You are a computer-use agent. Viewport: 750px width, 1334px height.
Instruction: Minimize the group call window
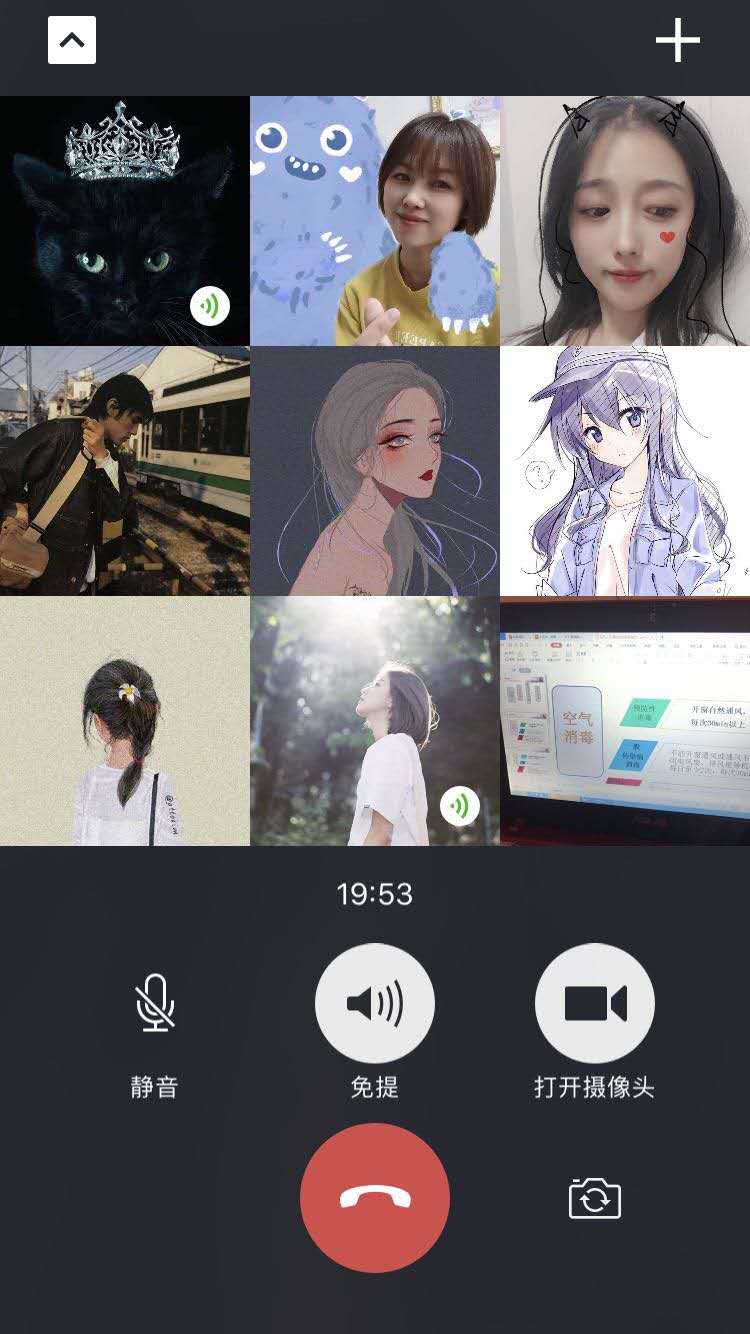72,41
